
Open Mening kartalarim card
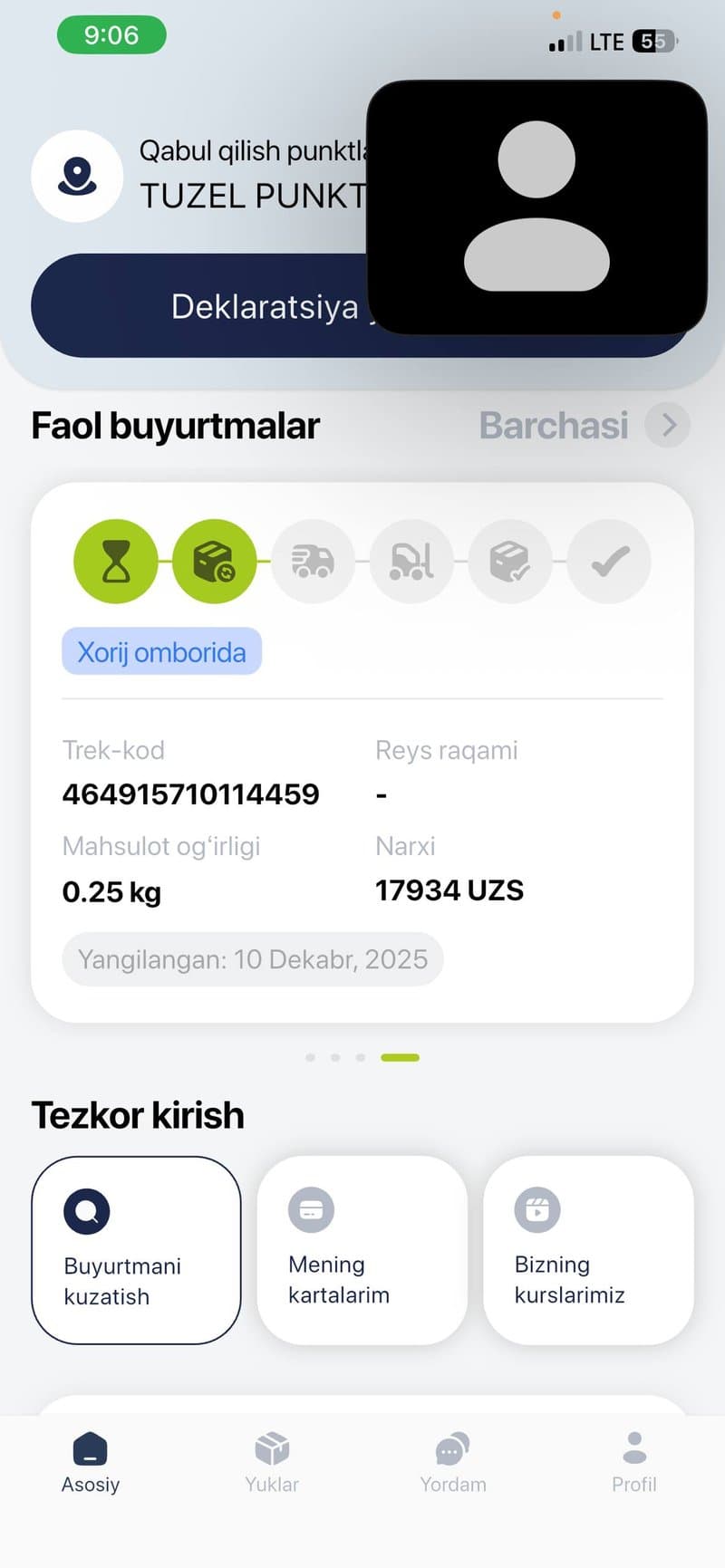[362, 1250]
